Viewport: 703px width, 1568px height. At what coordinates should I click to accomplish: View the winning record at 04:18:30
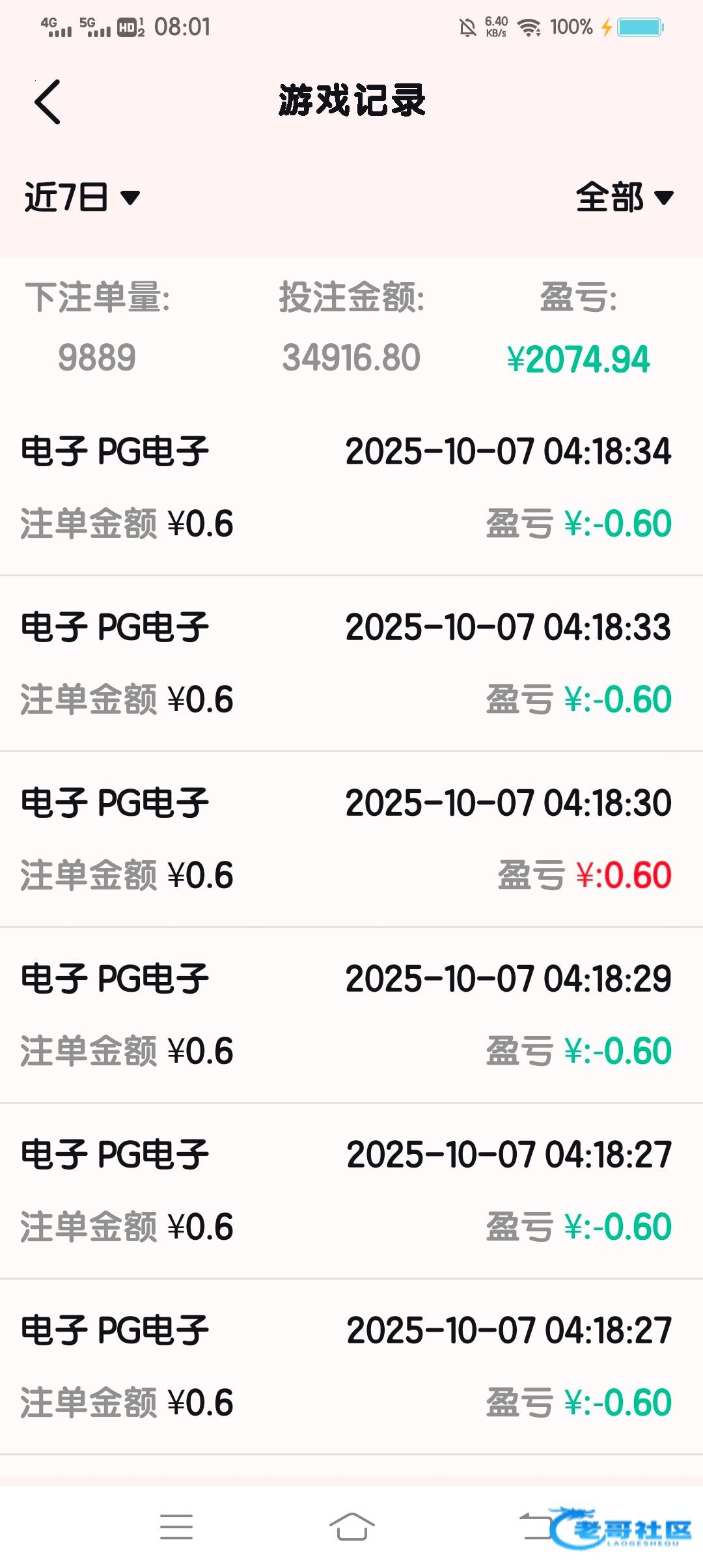click(351, 839)
